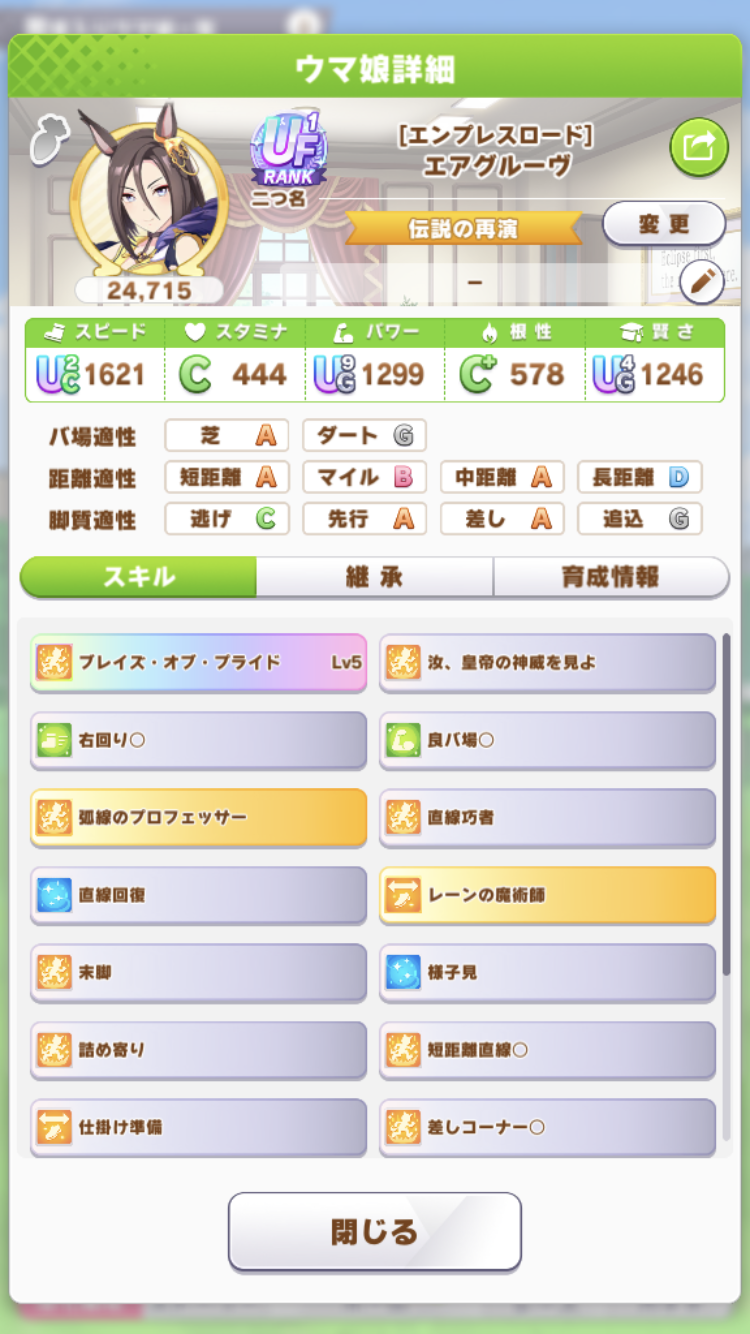The width and height of the screenshot is (750, 1334).
Task: Switch to the 継承 tab
Action: point(374,577)
